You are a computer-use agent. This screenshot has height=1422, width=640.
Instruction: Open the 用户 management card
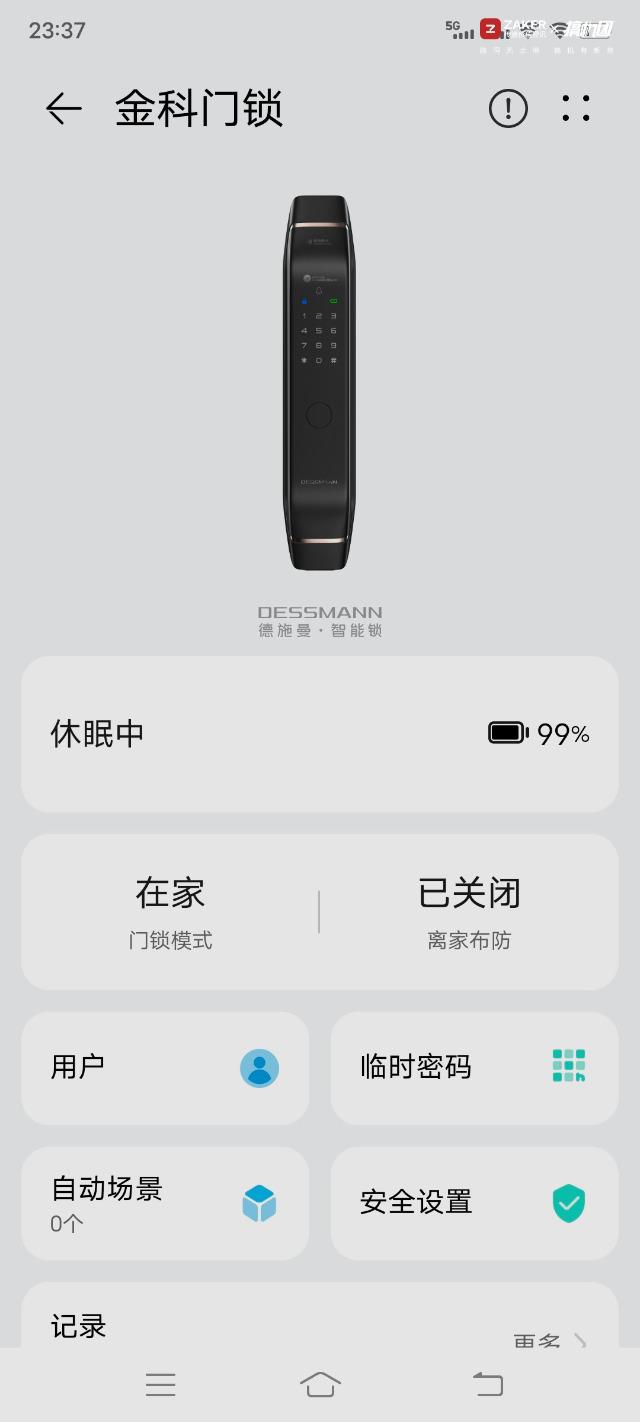(165, 1068)
